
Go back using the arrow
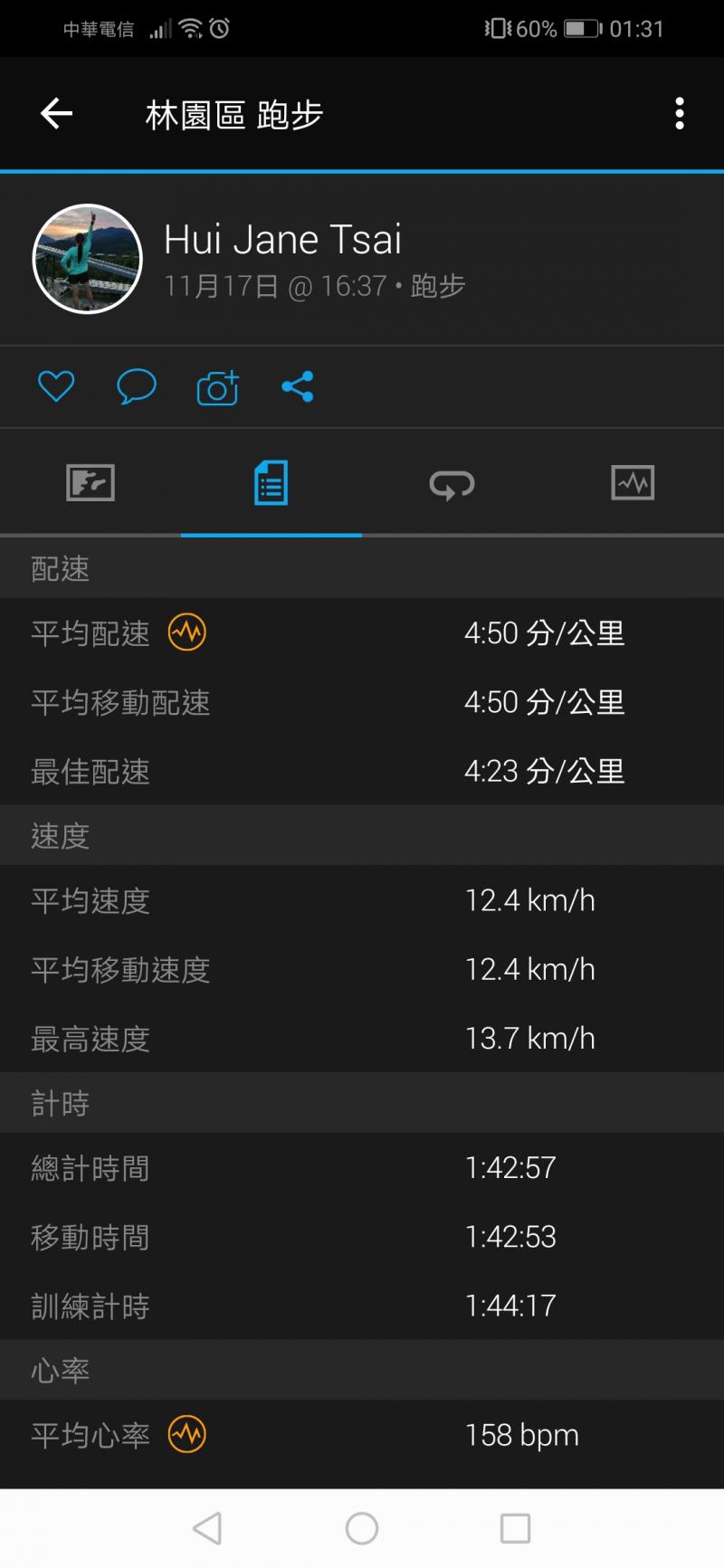(56, 114)
